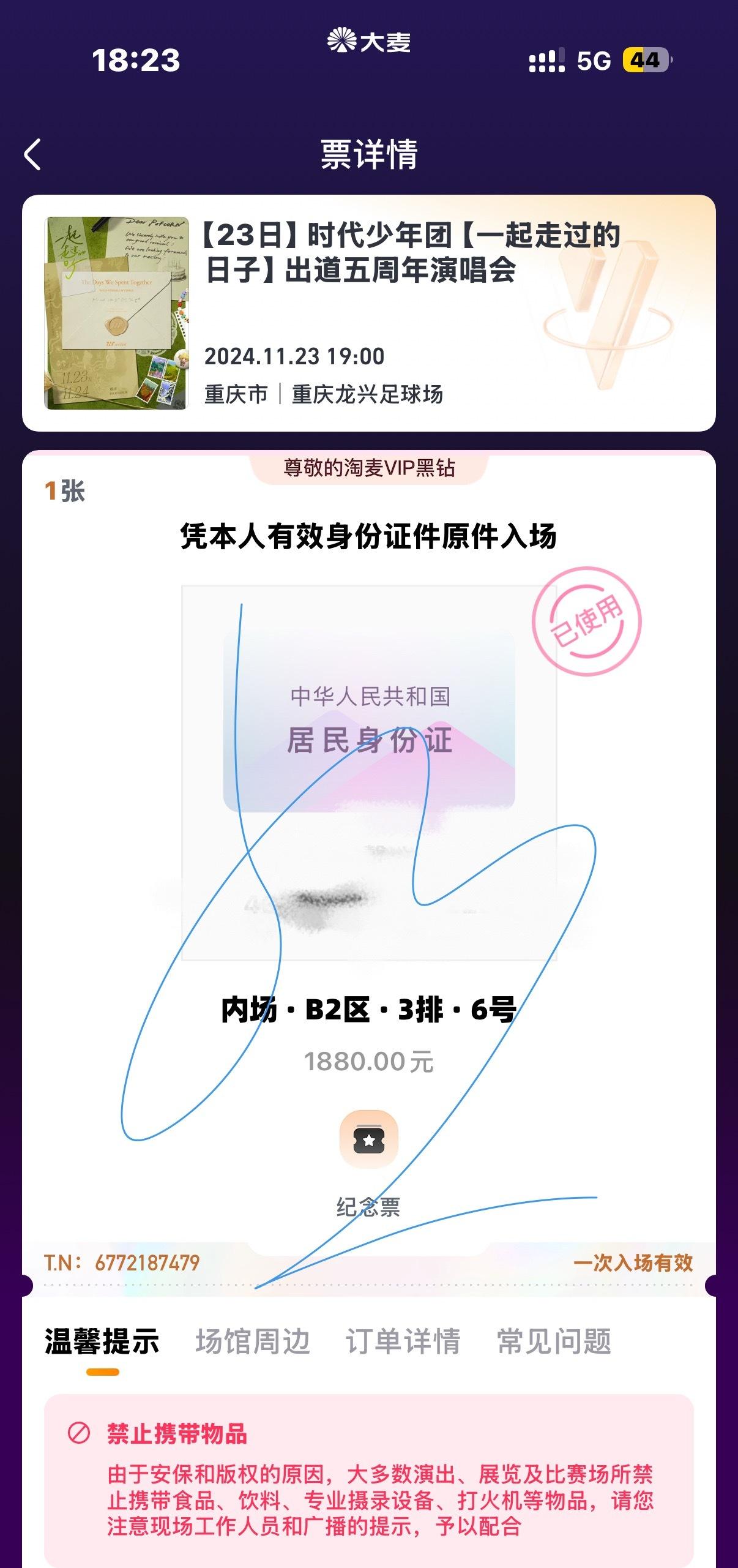This screenshot has height=1568, width=738.
Task: Switch to the 订单详情 tab
Action: [x=403, y=1341]
